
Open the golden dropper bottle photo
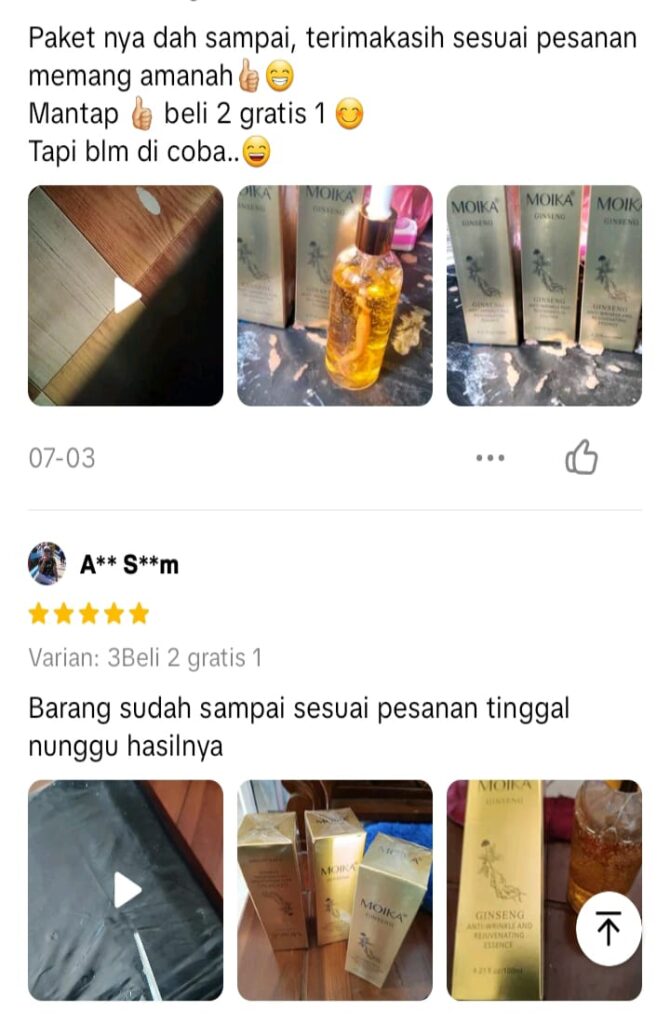335,296
